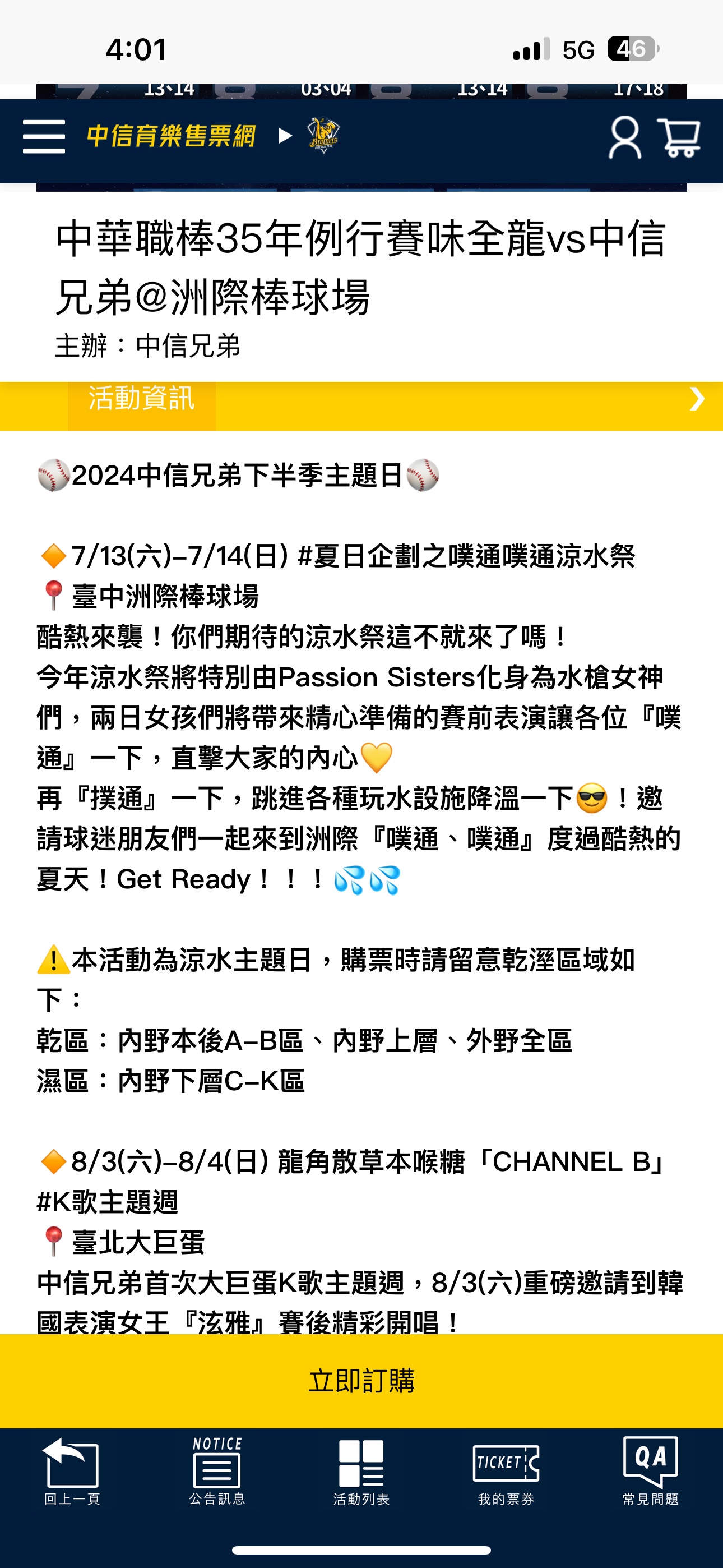The width and height of the screenshot is (723, 1568).
Task: Go back with 回上一頁
Action: point(72,1471)
